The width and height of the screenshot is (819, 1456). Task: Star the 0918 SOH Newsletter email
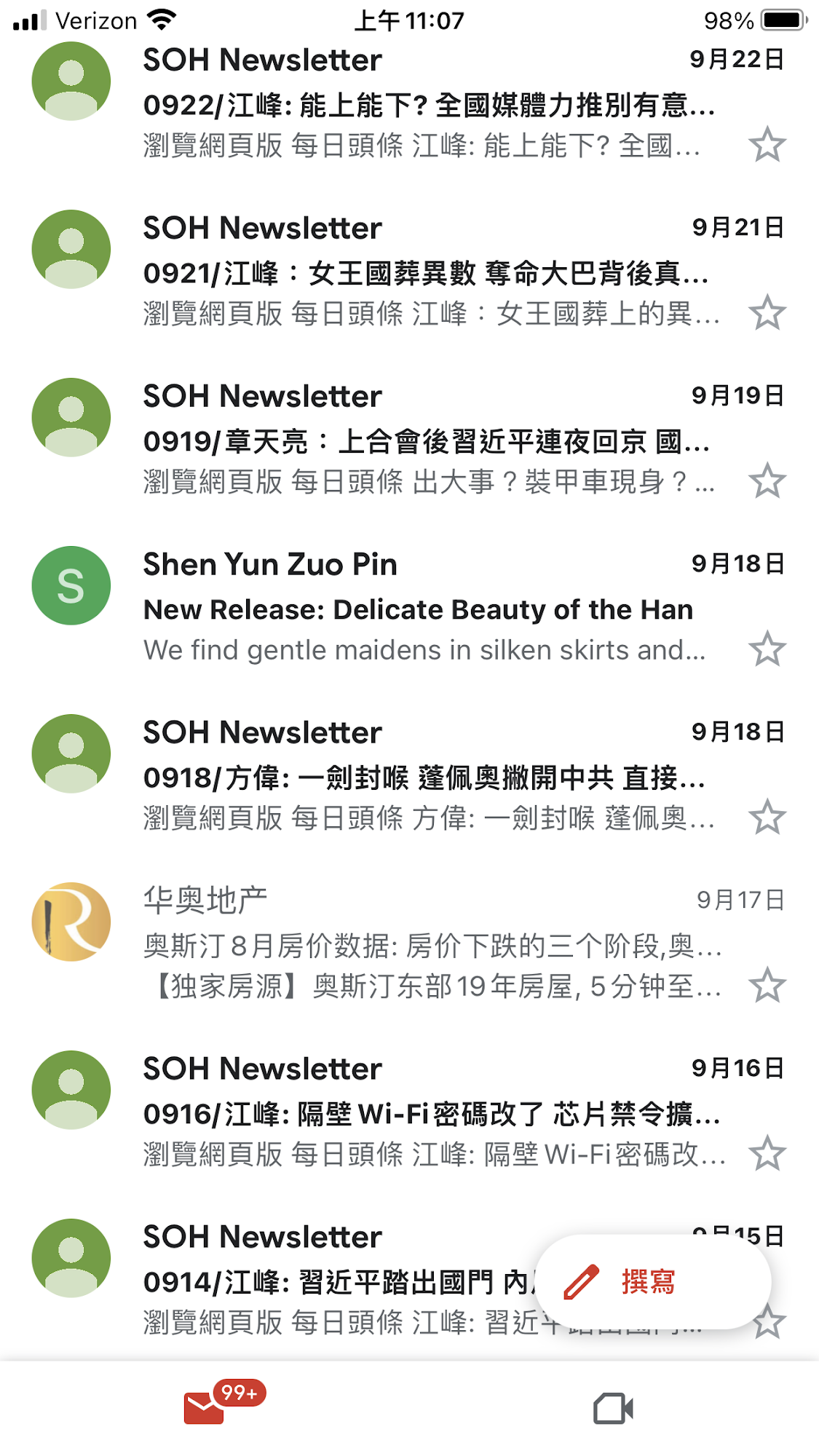coord(767,818)
